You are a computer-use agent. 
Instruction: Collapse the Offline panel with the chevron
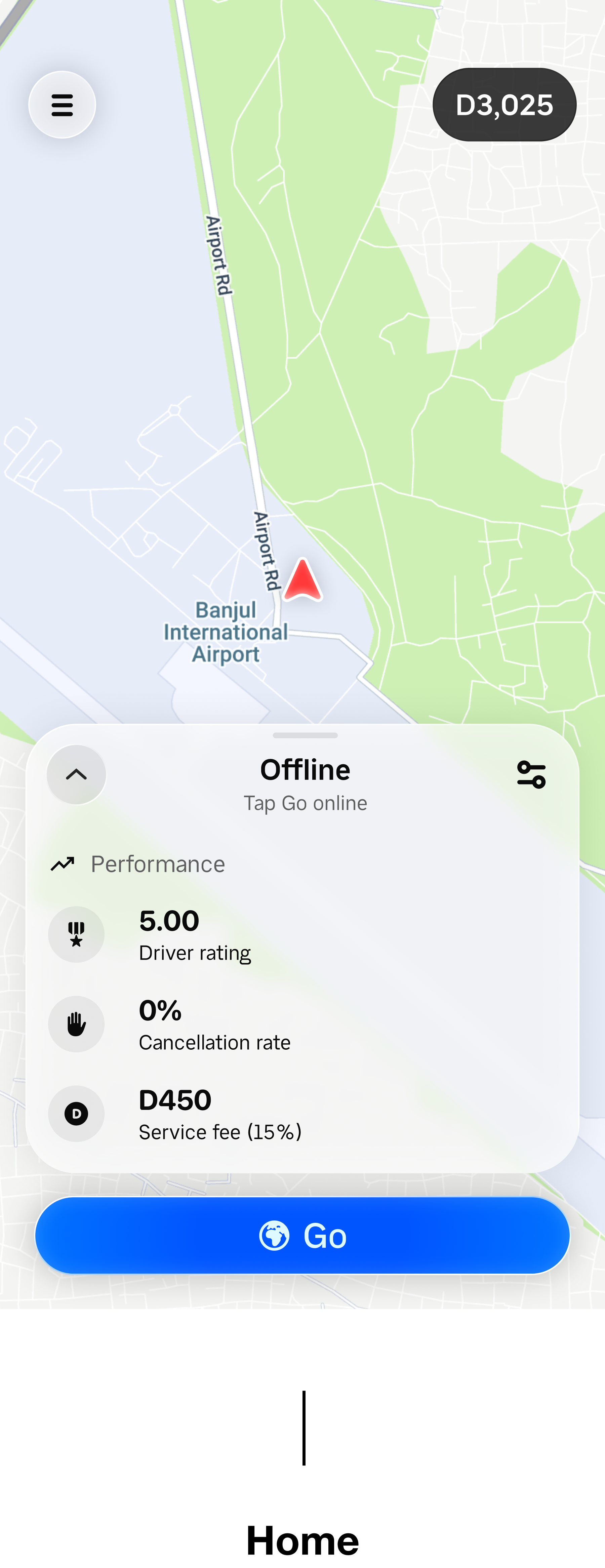tap(76, 774)
